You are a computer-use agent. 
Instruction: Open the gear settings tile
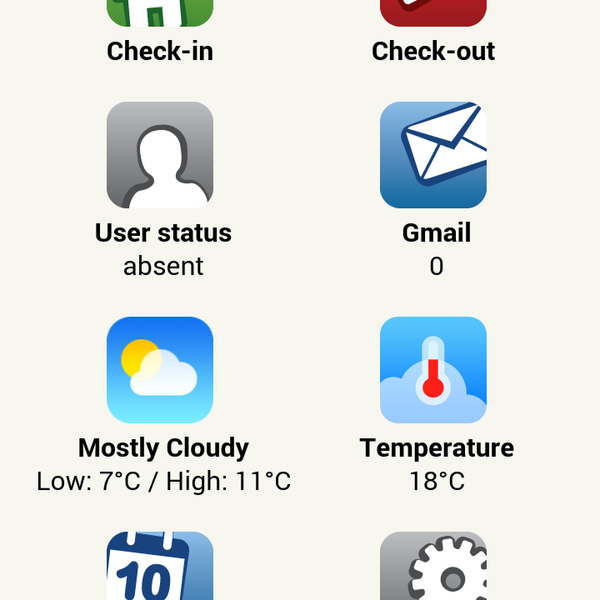[x=433, y=568]
